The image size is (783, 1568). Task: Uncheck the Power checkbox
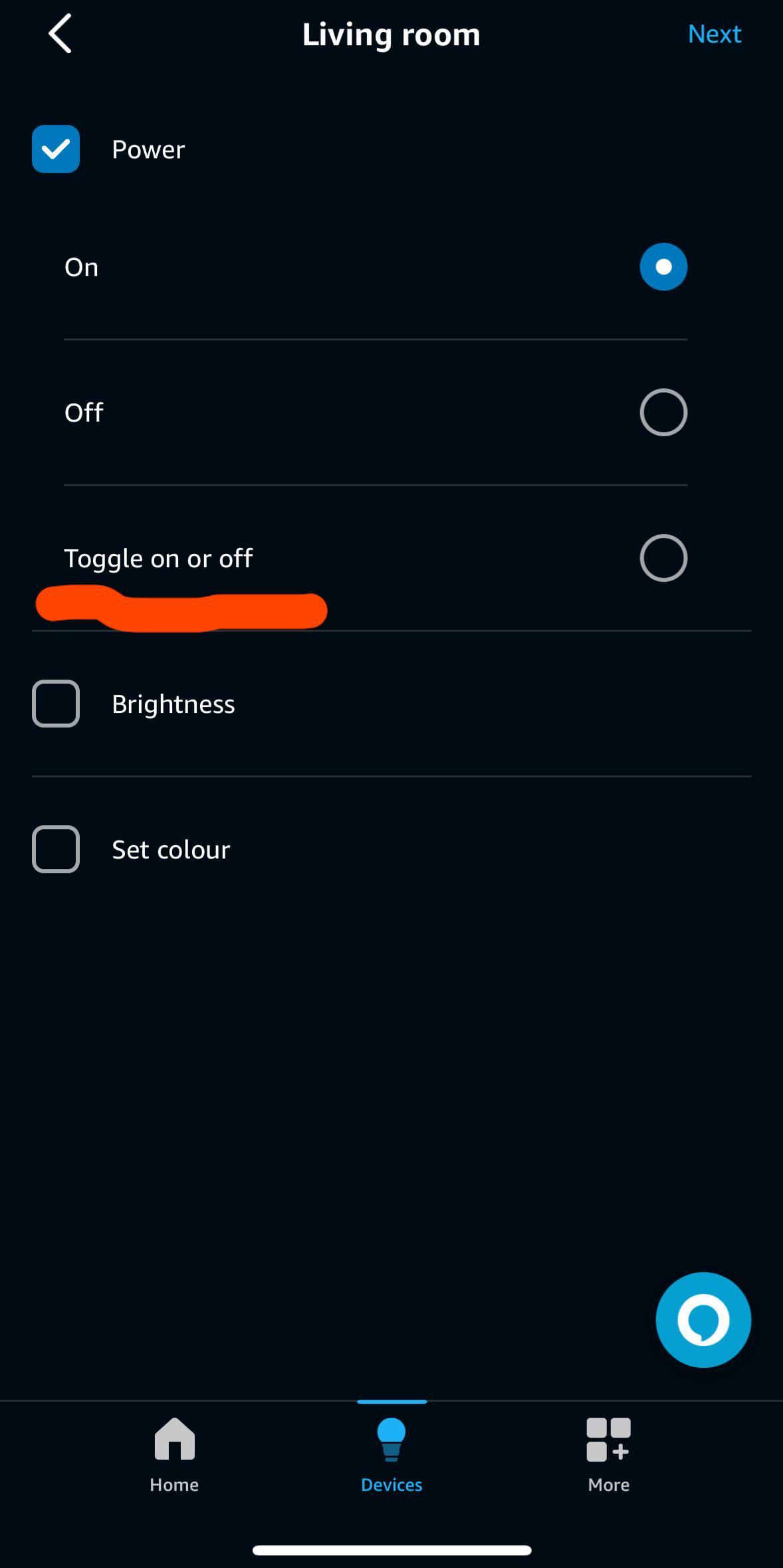(x=56, y=149)
